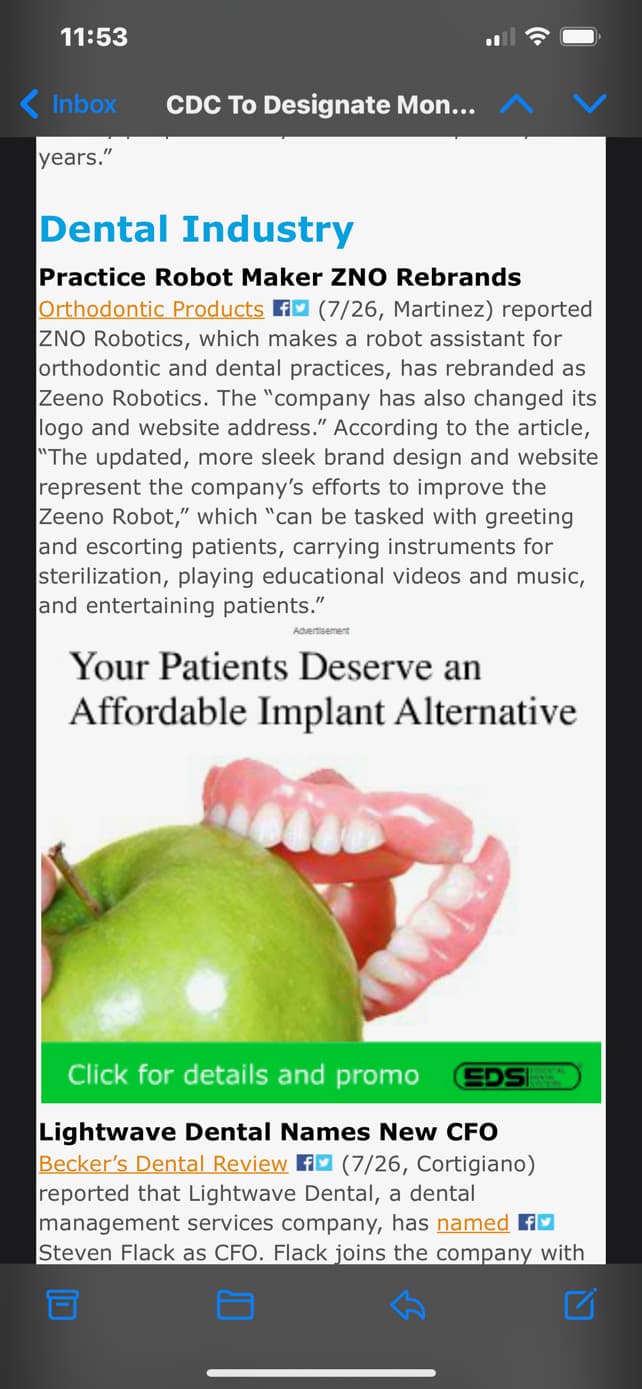Screen dimensions: 642x1389
Task: Follow the 'named' link in Lightwave article
Action: coord(473,1222)
